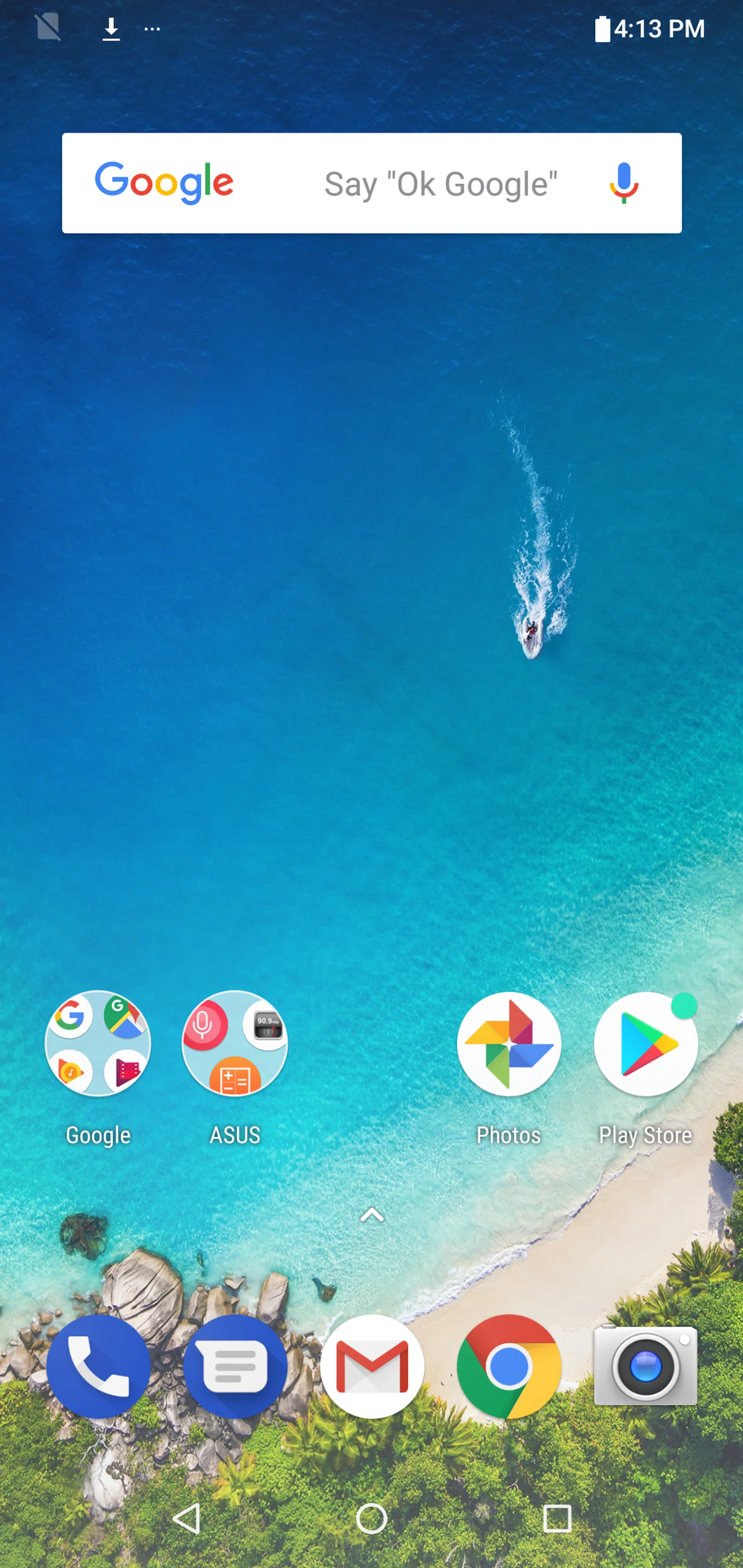Open the Messages app
The height and width of the screenshot is (1568, 743).
tap(235, 1366)
